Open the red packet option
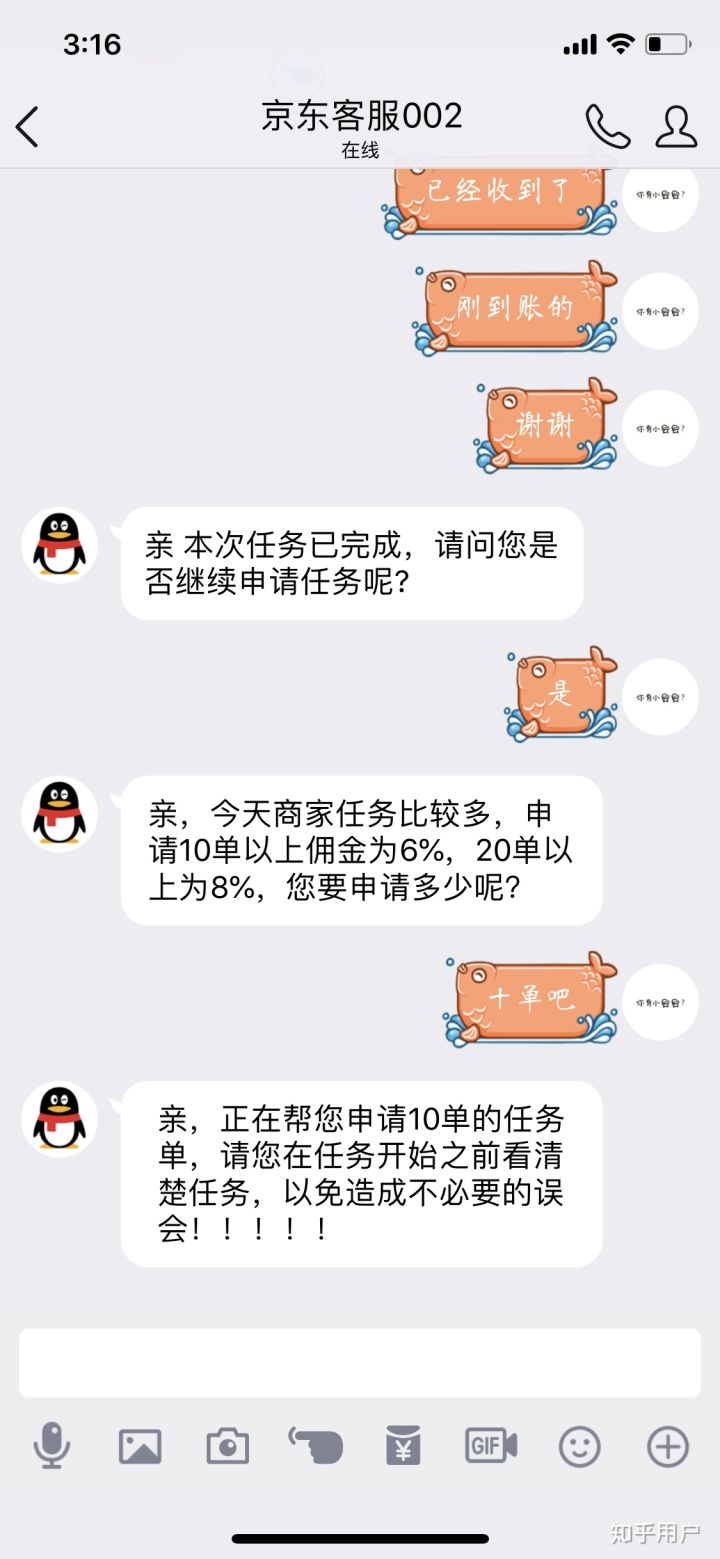 [x=403, y=1446]
